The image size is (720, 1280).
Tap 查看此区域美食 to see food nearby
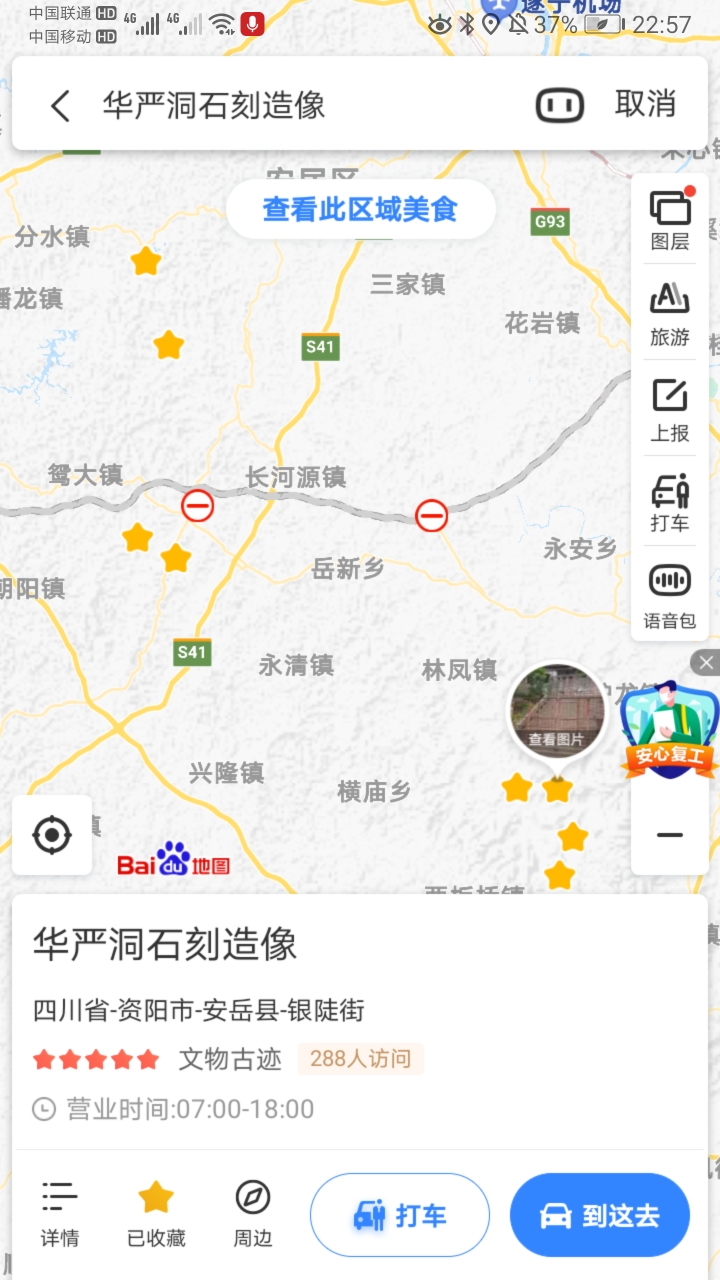click(360, 209)
